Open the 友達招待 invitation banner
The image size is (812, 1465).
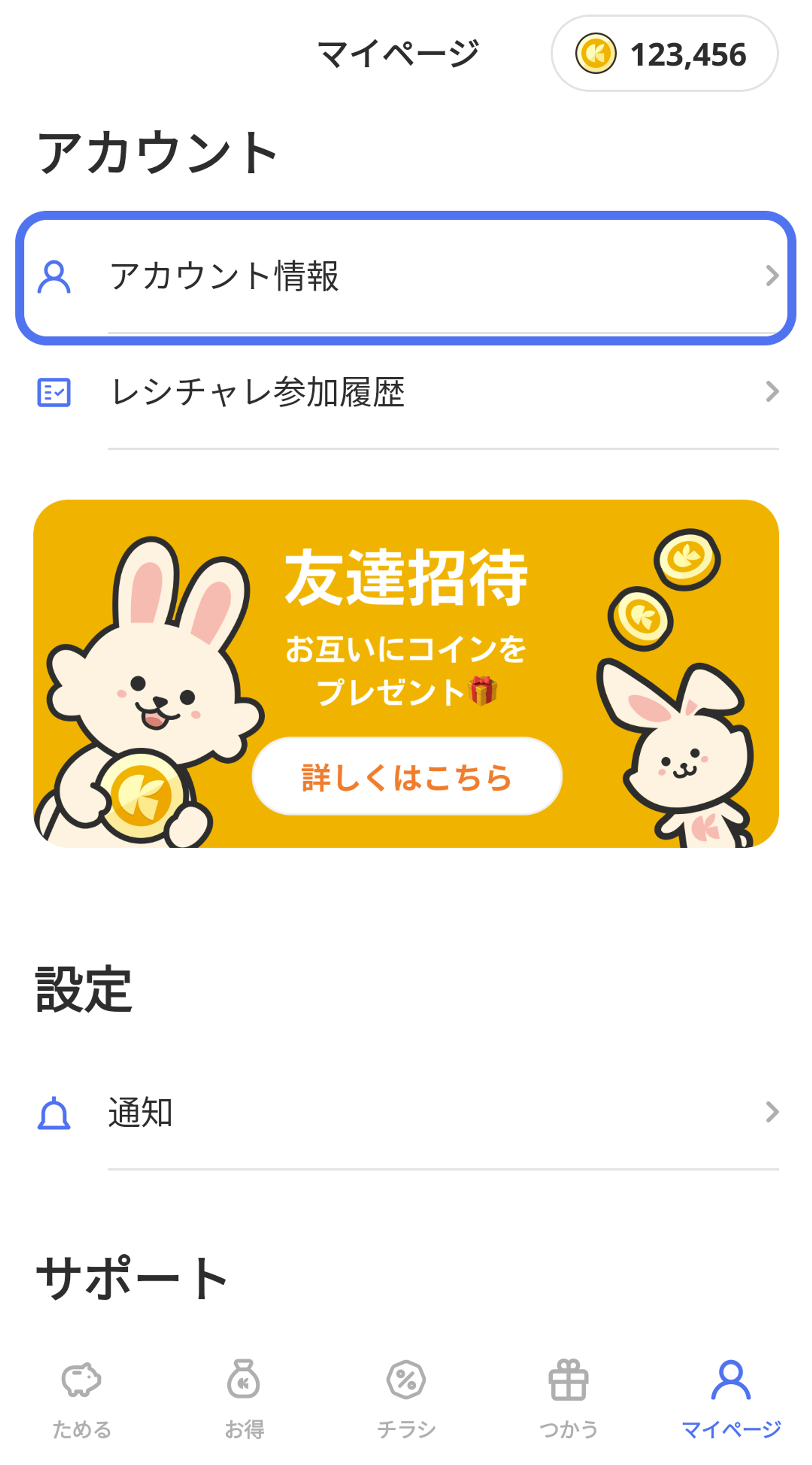click(406, 677)
